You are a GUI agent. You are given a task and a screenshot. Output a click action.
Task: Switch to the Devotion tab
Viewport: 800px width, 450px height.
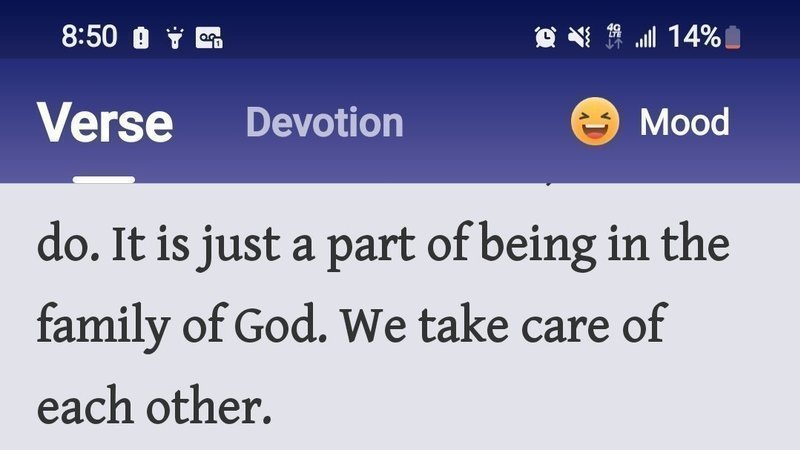324,123
